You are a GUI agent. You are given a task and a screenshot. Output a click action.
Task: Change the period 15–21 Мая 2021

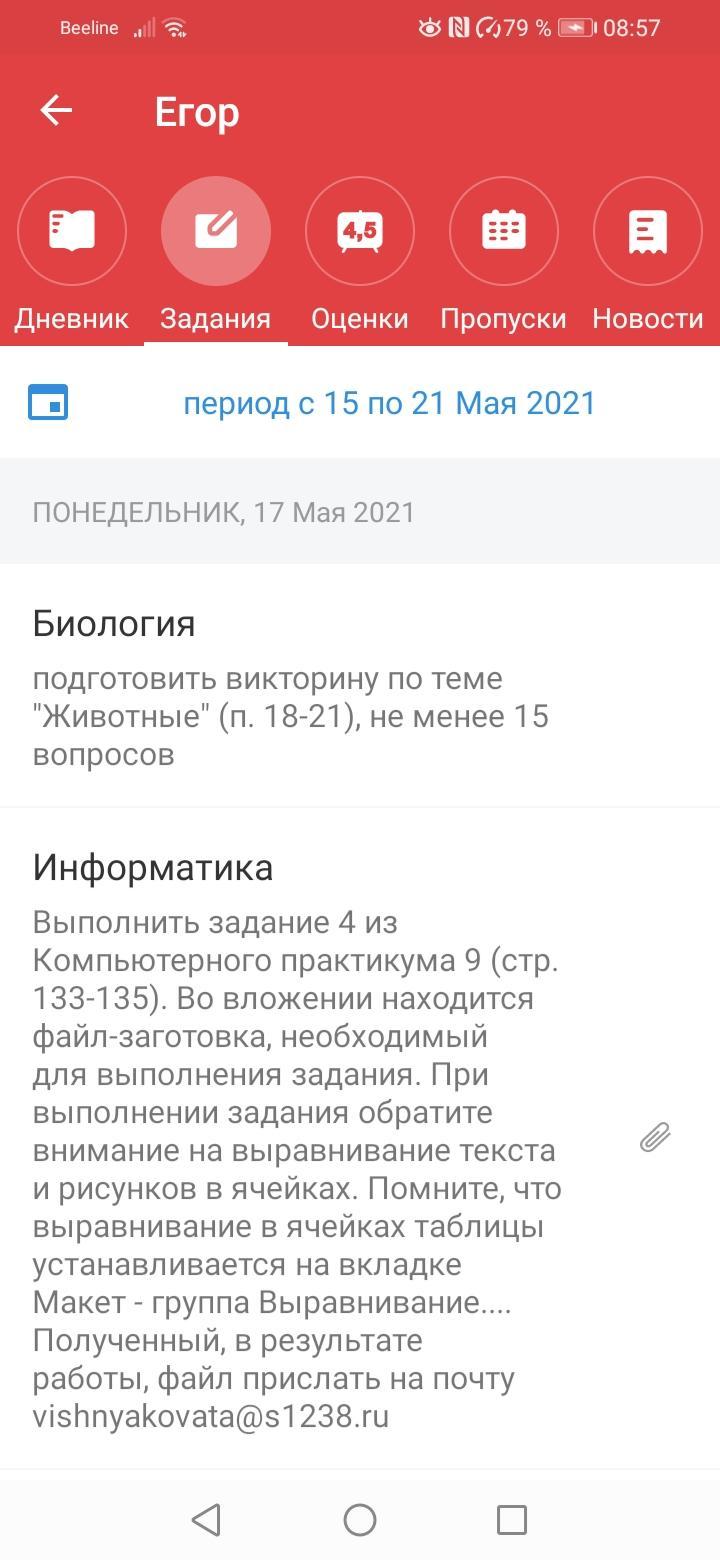389,403
